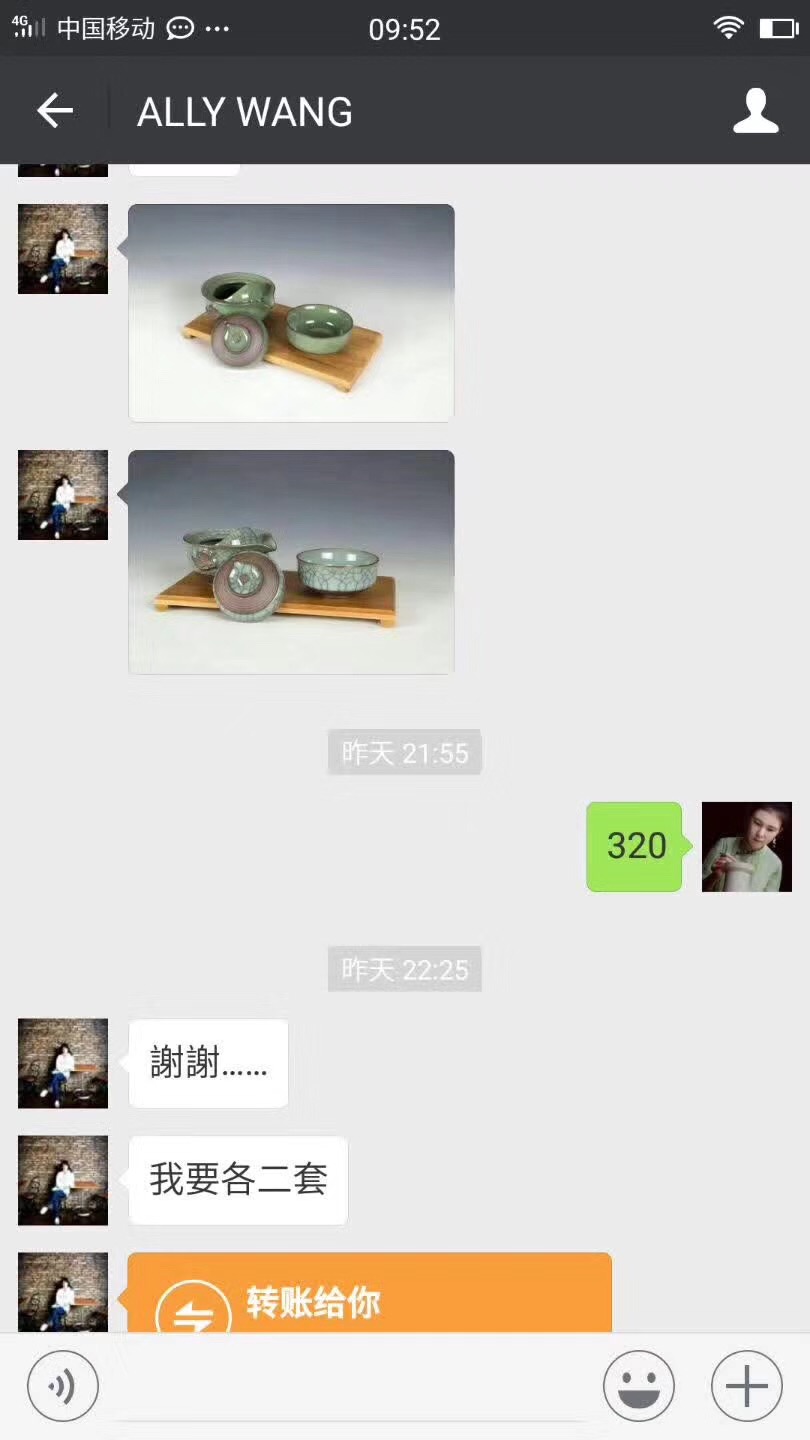The height and width of the screenshot is (1440, 810).
Task: Open chat info via the person icon
Action: pos(755,111)
